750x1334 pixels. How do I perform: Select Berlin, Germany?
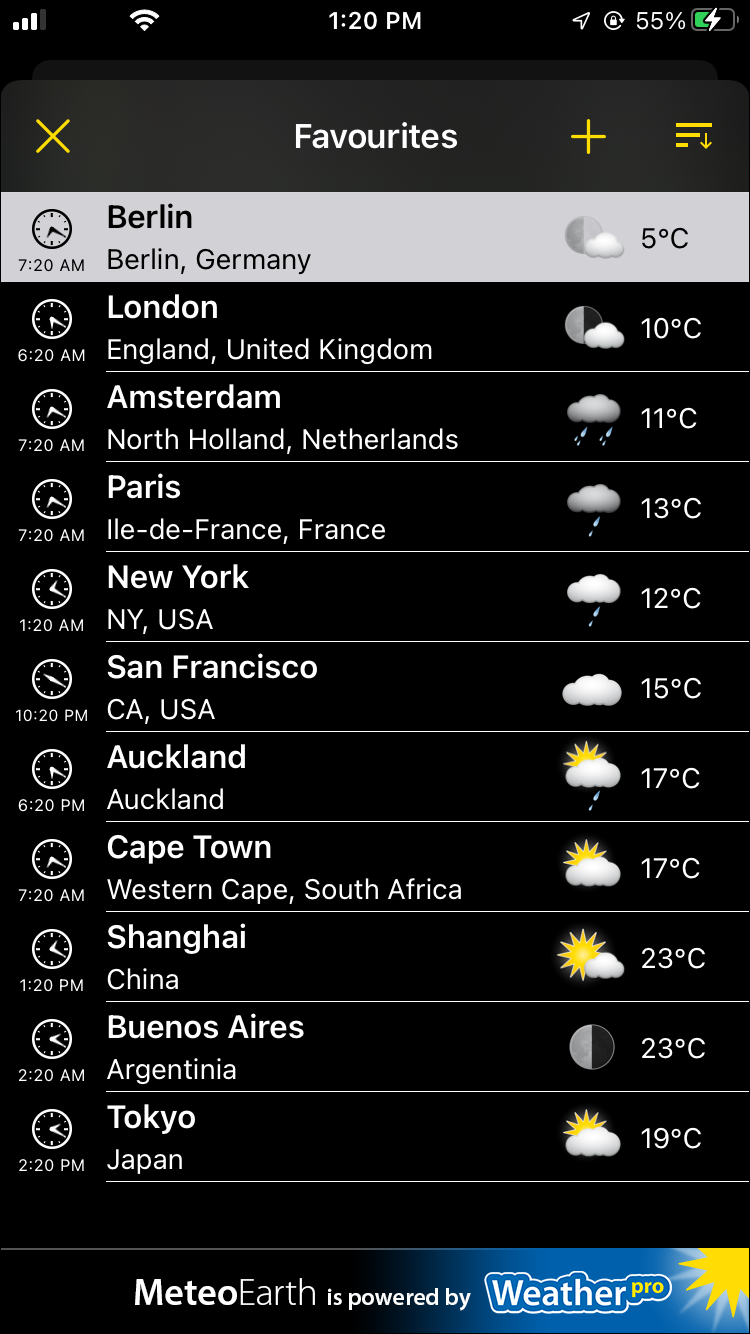[x=375, y=237]
